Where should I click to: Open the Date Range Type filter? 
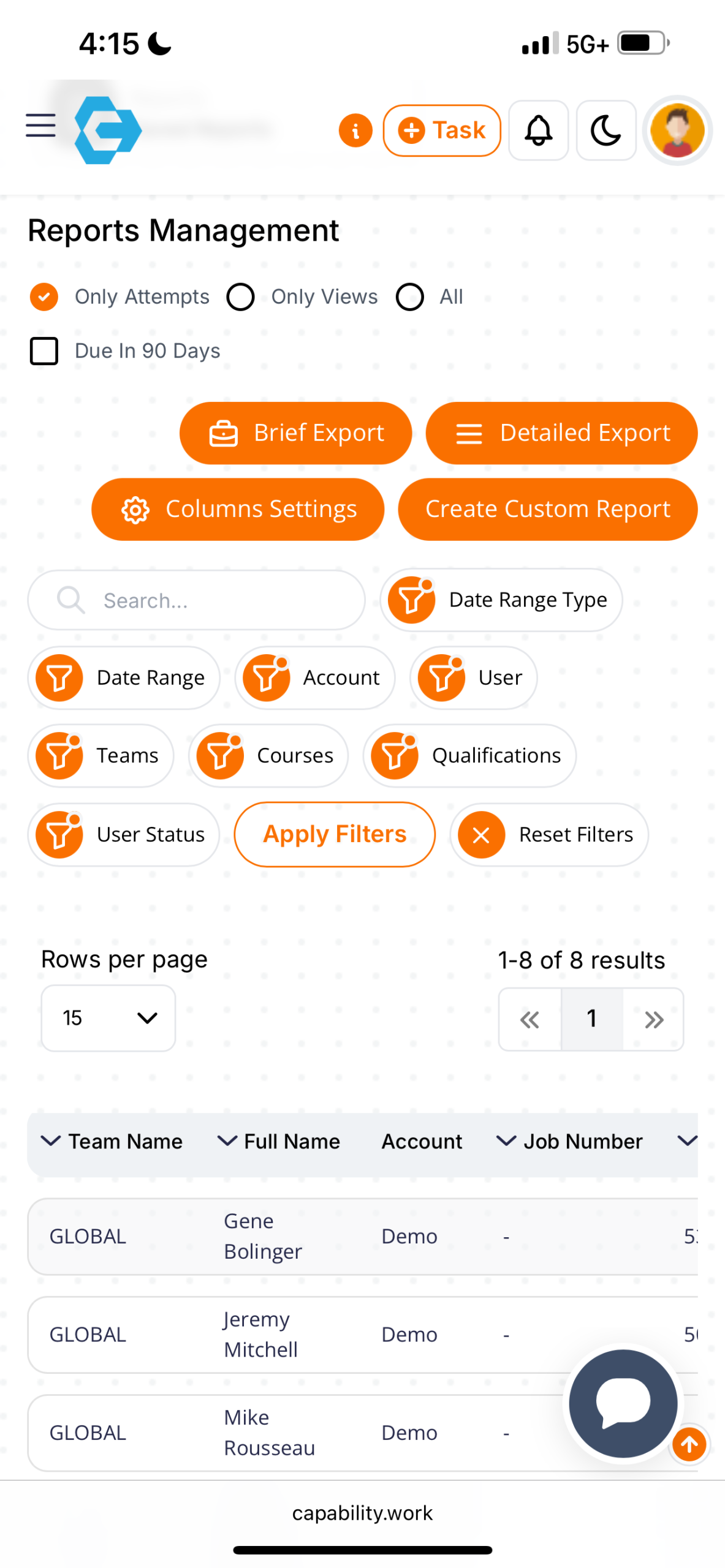[501, 600]
